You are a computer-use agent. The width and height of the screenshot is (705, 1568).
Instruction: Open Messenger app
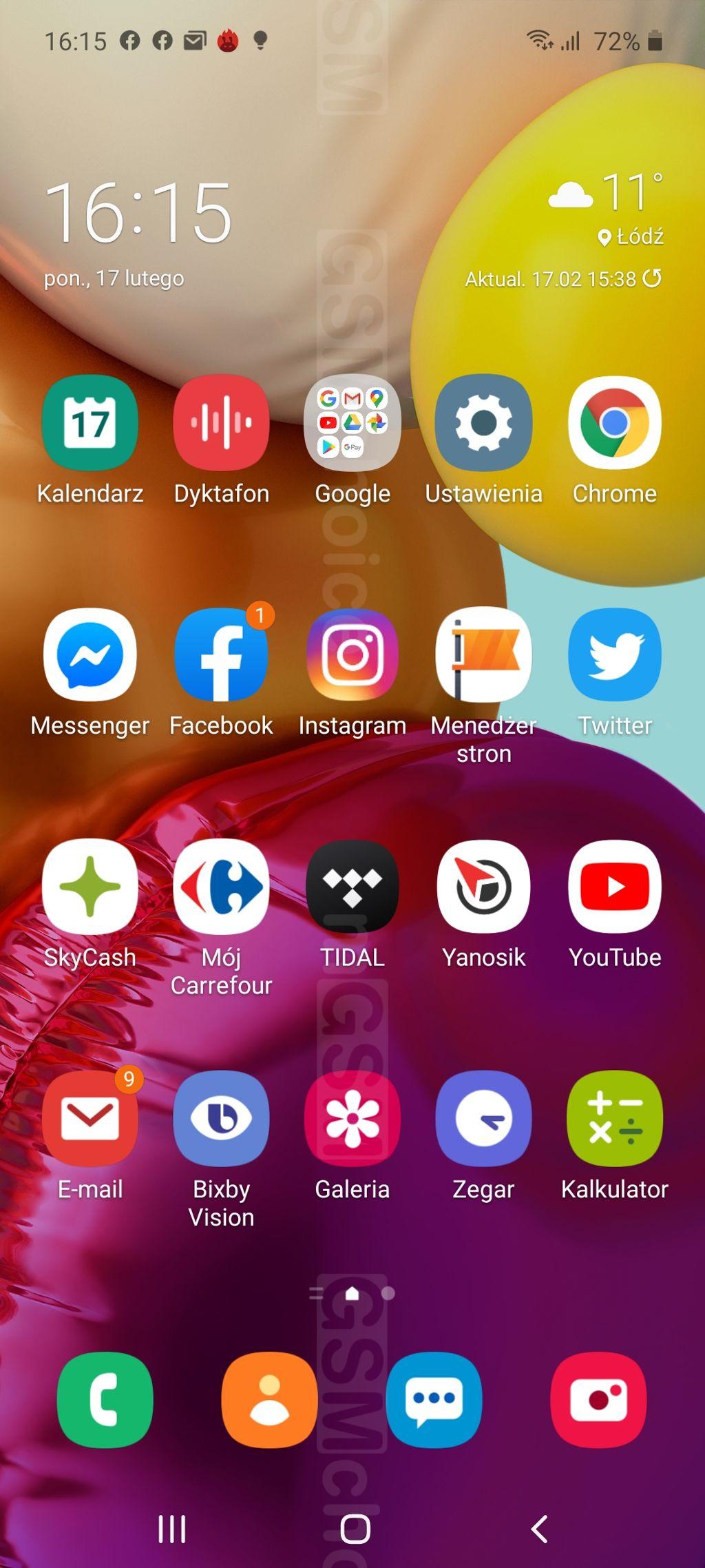pyautogui.click(x=90, y=655)
